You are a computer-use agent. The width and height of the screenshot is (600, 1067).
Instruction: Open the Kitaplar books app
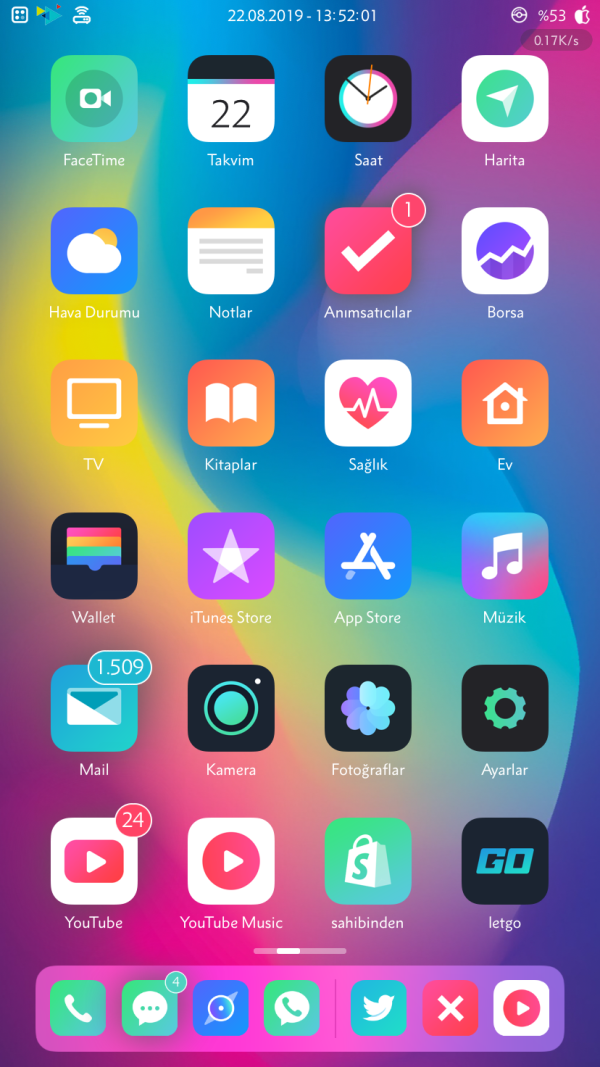point(231,403)
